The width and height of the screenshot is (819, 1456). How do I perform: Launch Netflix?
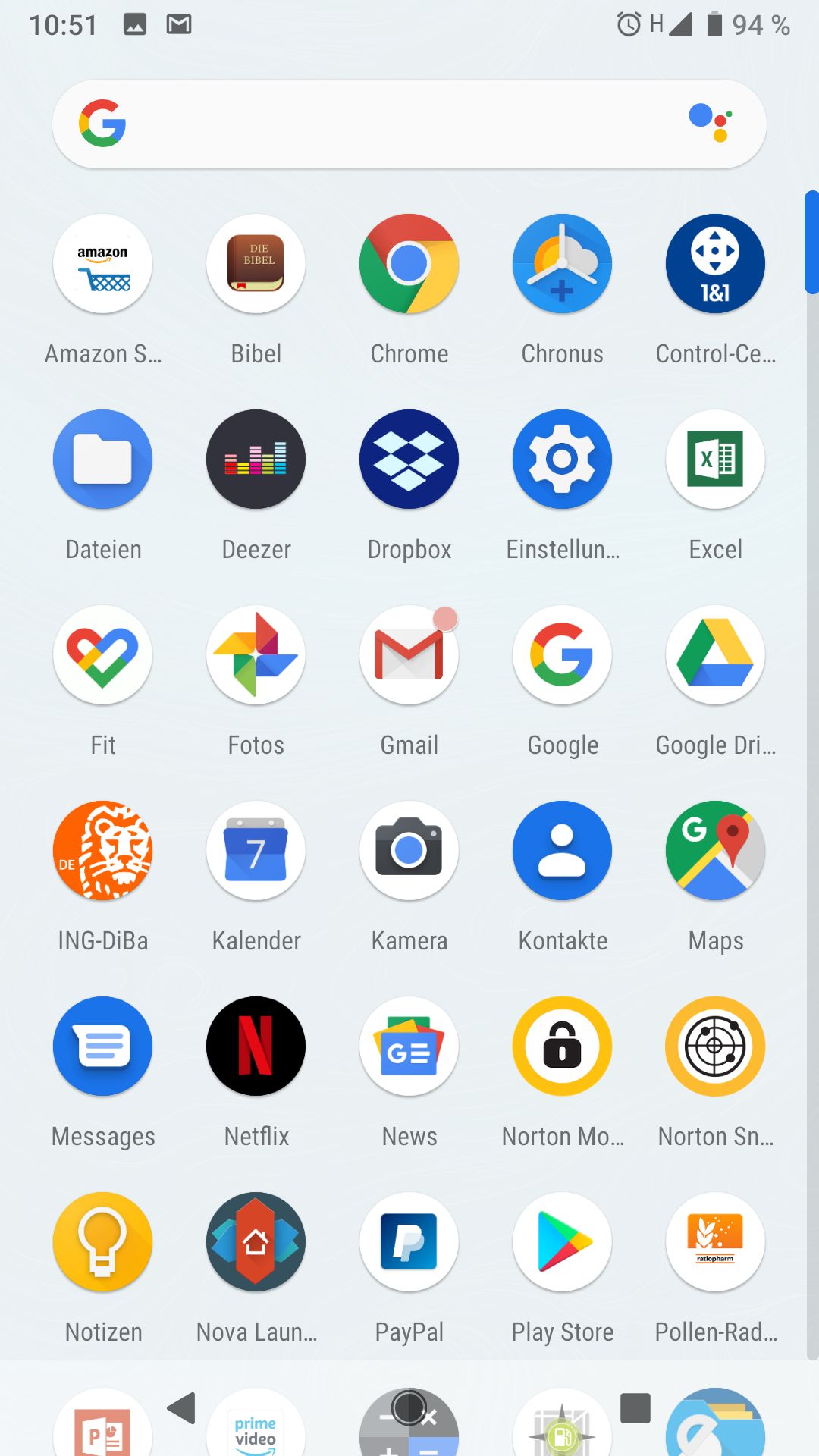(x=256, y=1046)
